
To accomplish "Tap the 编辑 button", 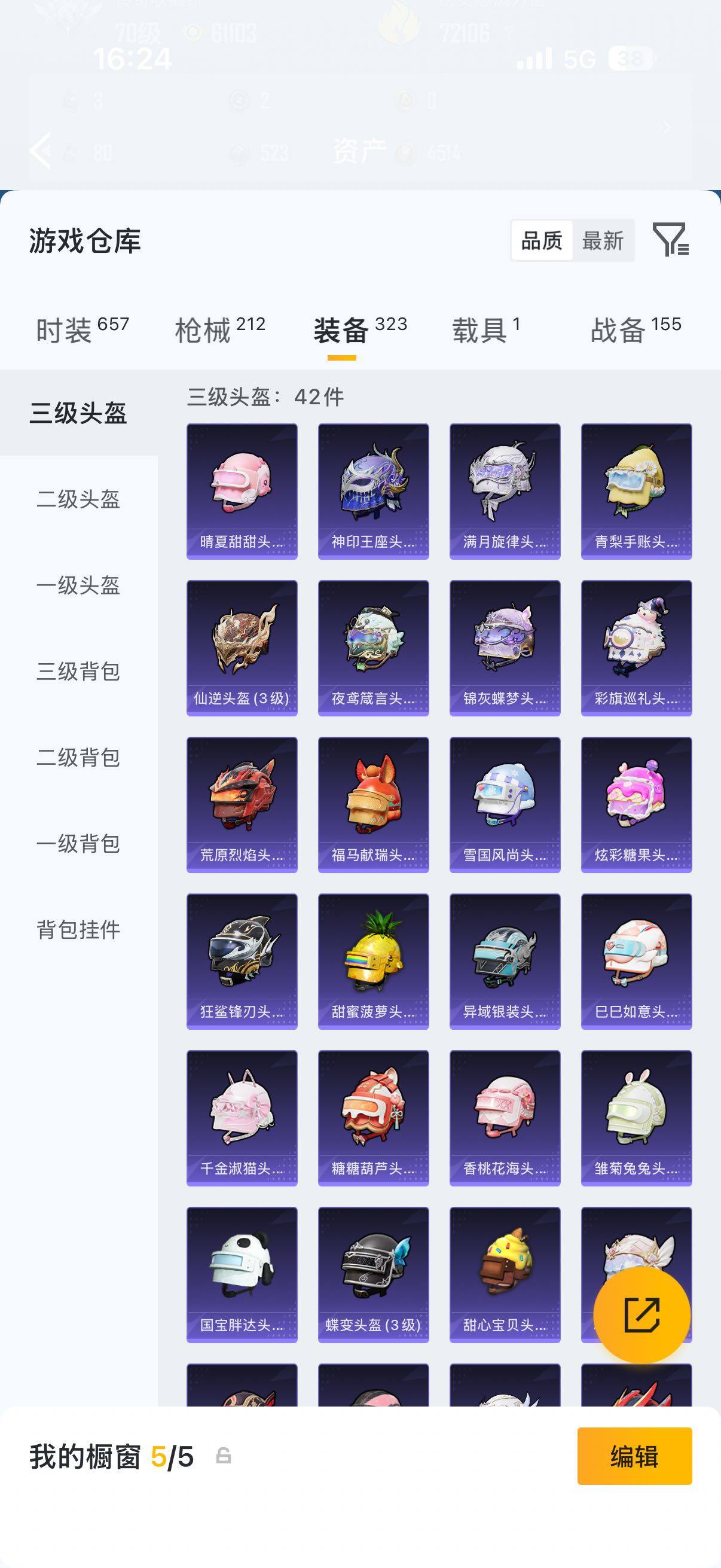I will click(634, 1456).
